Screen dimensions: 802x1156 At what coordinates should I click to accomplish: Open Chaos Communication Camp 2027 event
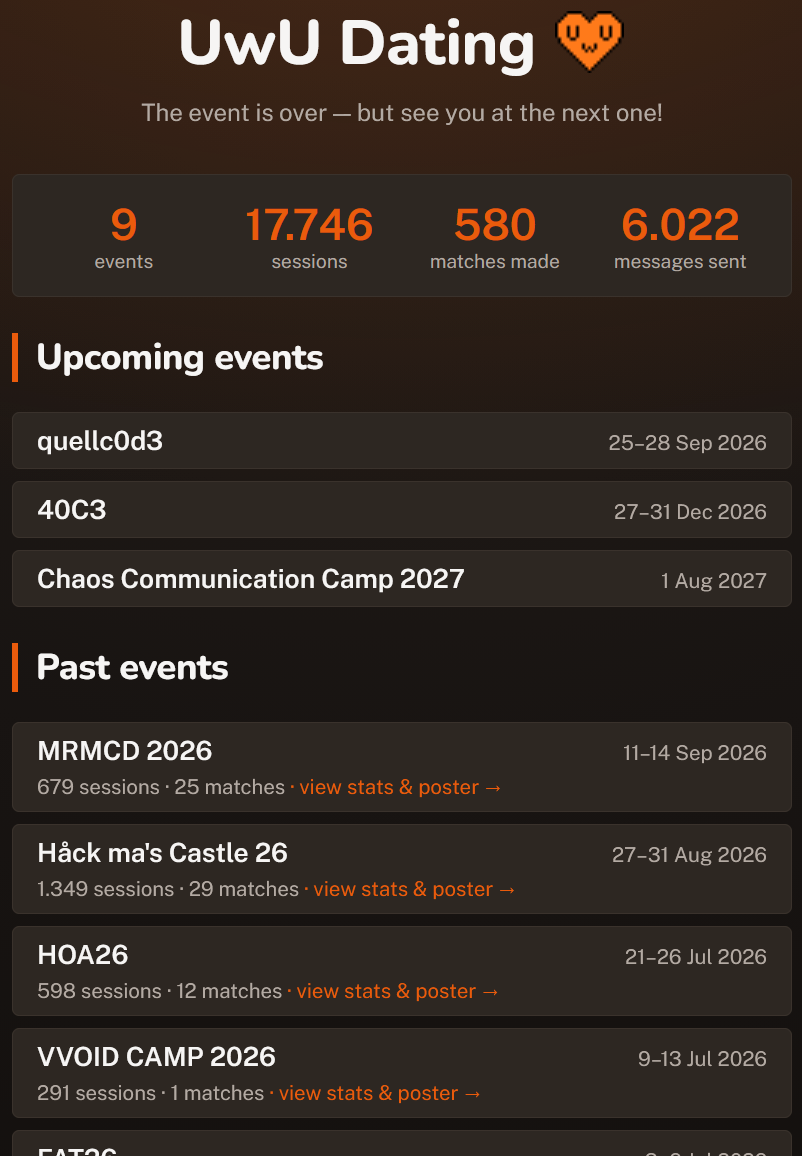402,579
